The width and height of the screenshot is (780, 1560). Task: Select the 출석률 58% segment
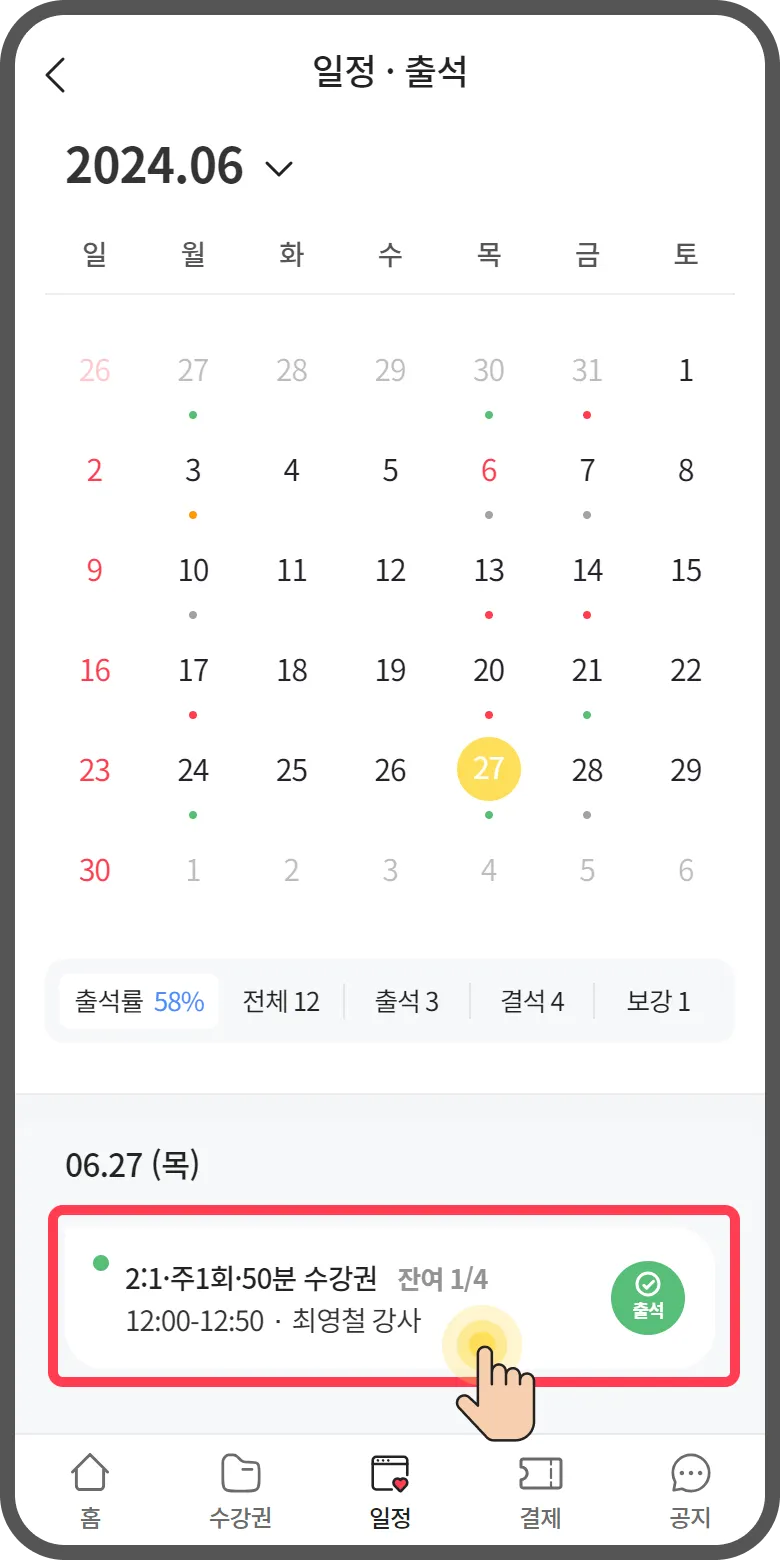[139, 1001]
